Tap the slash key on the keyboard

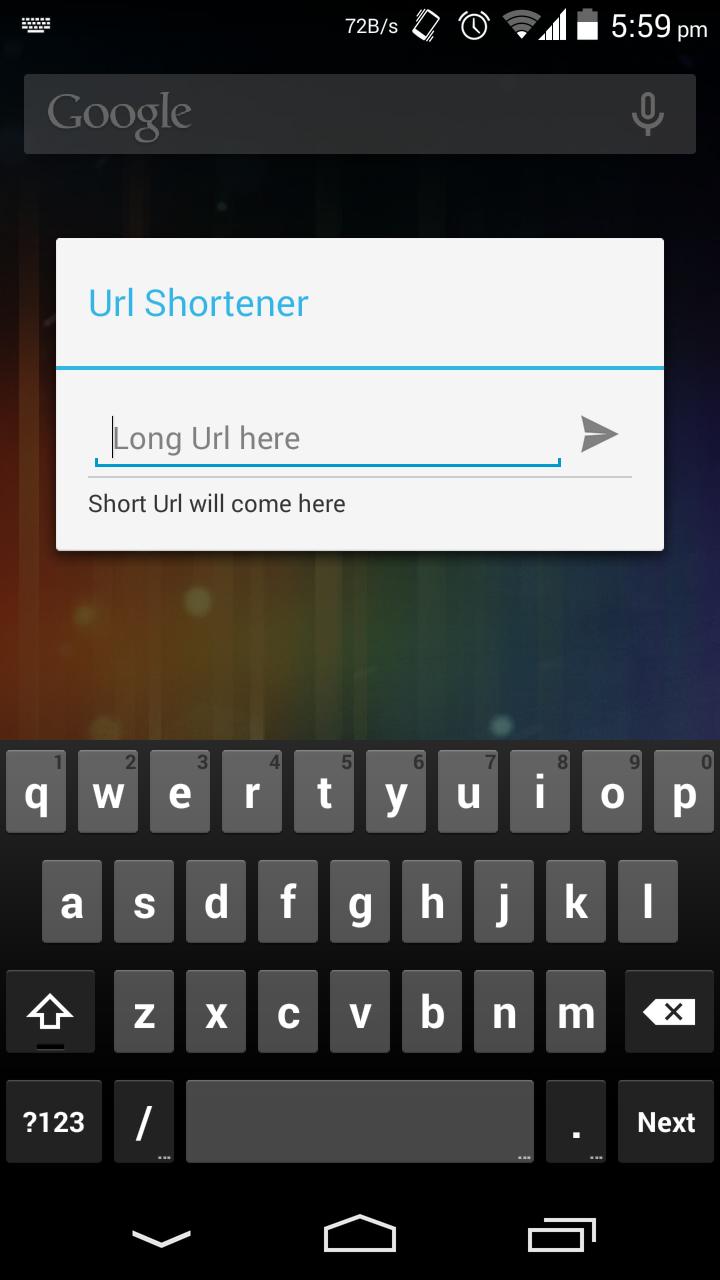(144, 1122)
